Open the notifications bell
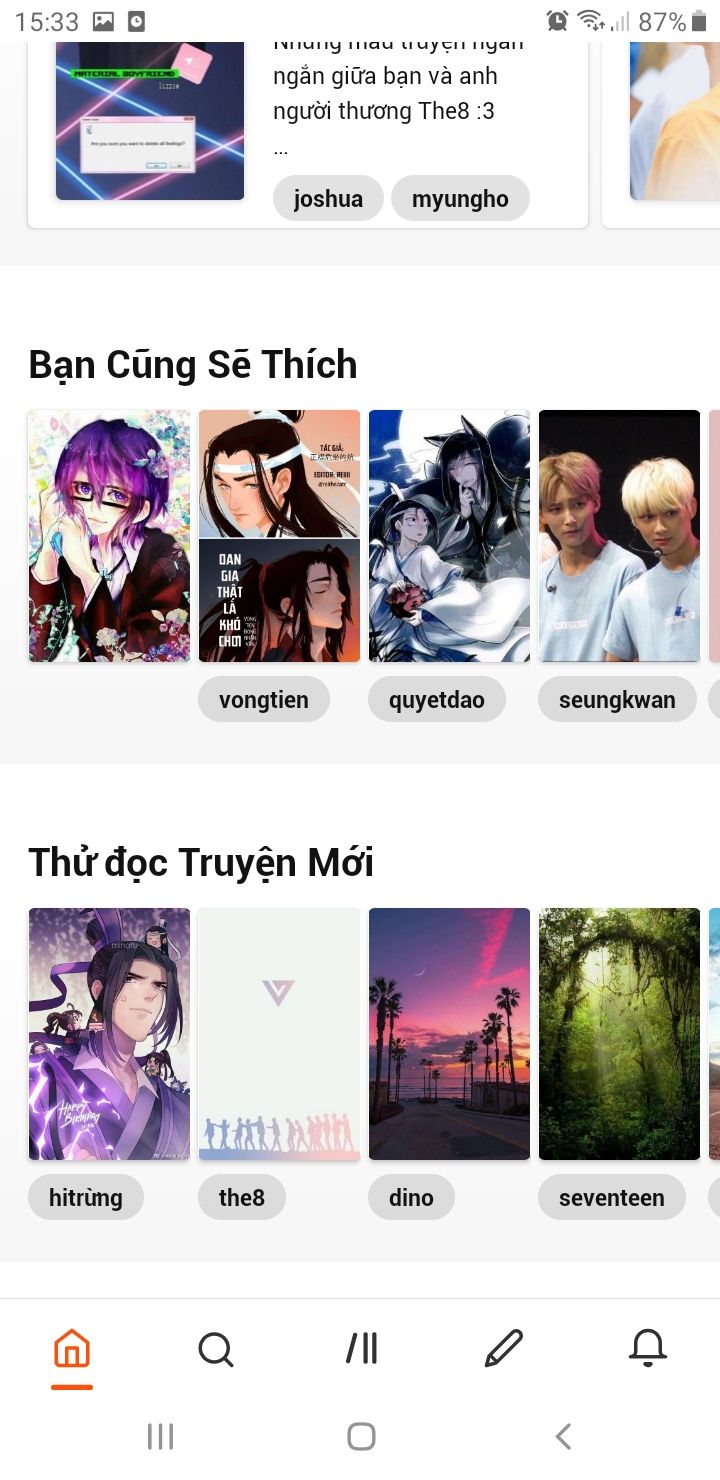Viewport: 720px width, 1480px height. (x=647, y=1350)
